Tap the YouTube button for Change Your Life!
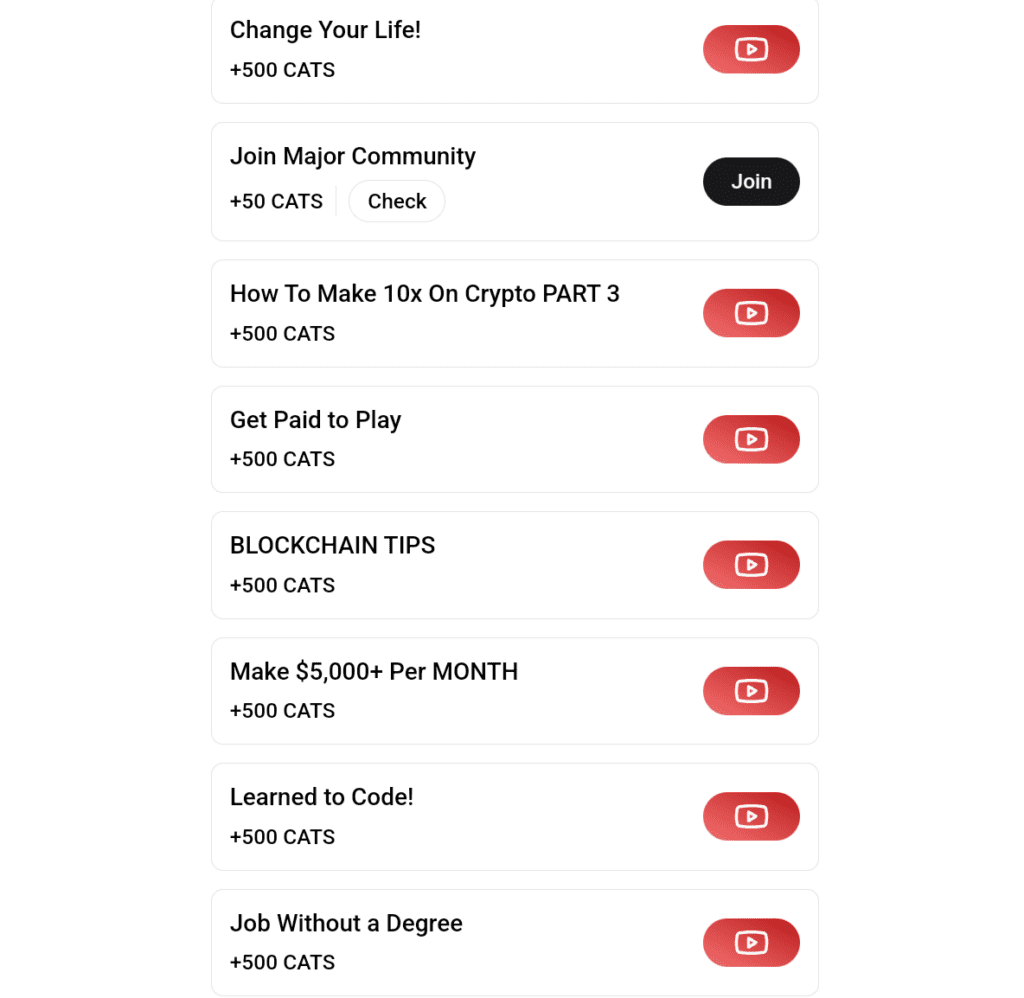Screen dimensions: 1024x998 pyautogui.click(x=751, y=49)
